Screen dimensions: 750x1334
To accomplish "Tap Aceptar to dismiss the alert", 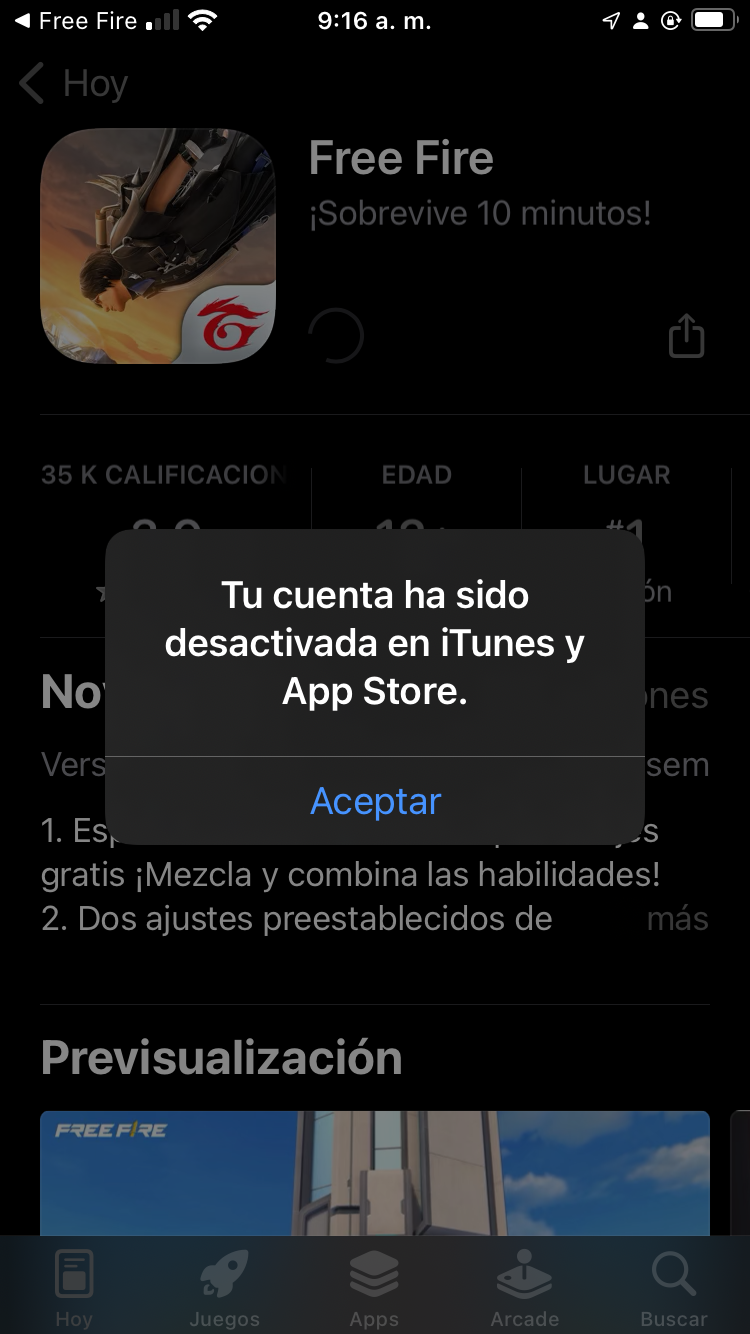I will tap(375, 801).
